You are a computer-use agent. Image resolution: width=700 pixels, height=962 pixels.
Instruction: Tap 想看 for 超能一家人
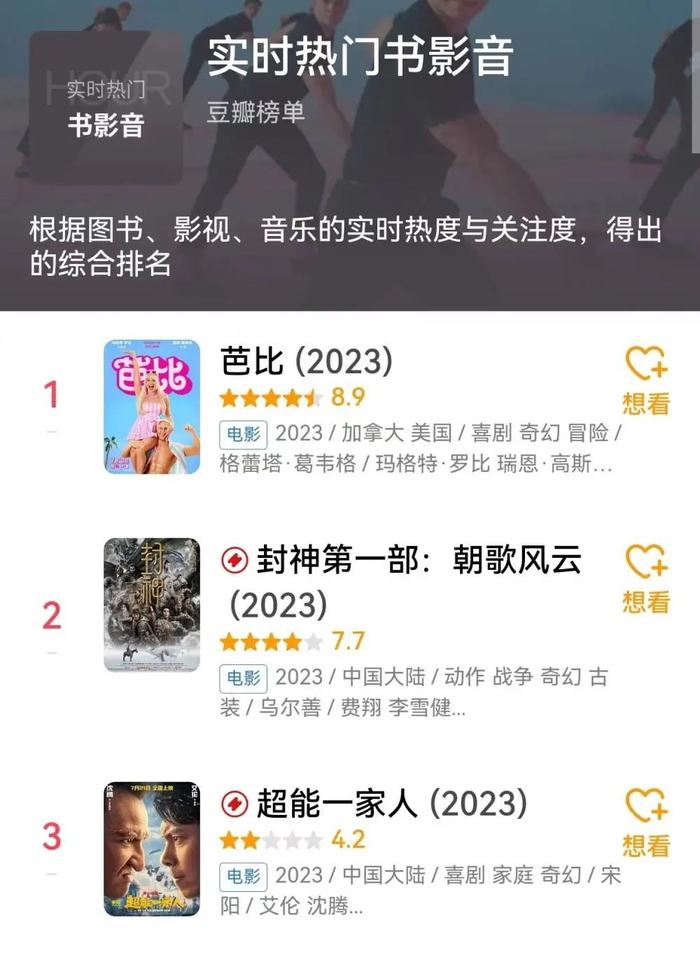point(645,822)
